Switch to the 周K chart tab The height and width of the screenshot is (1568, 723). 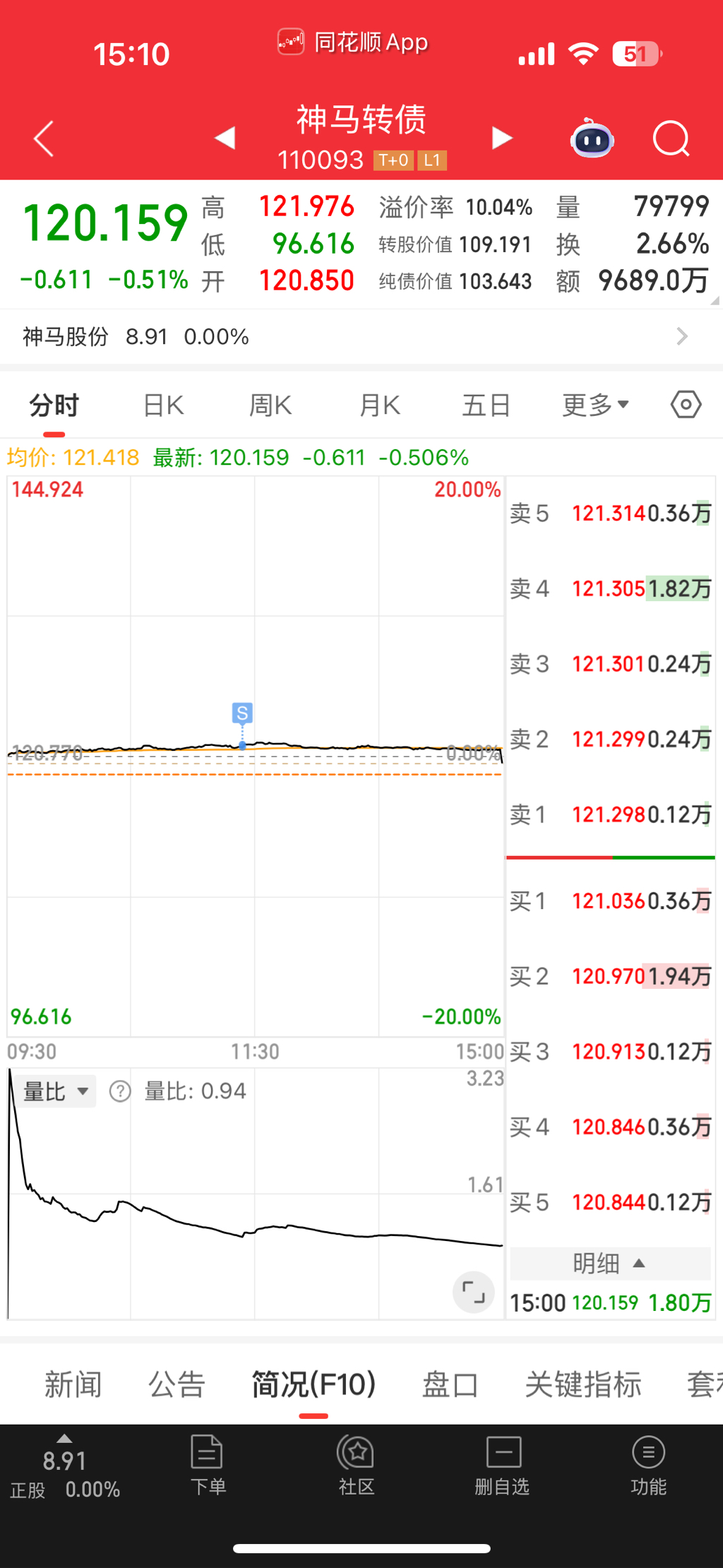tap(270, 406)
